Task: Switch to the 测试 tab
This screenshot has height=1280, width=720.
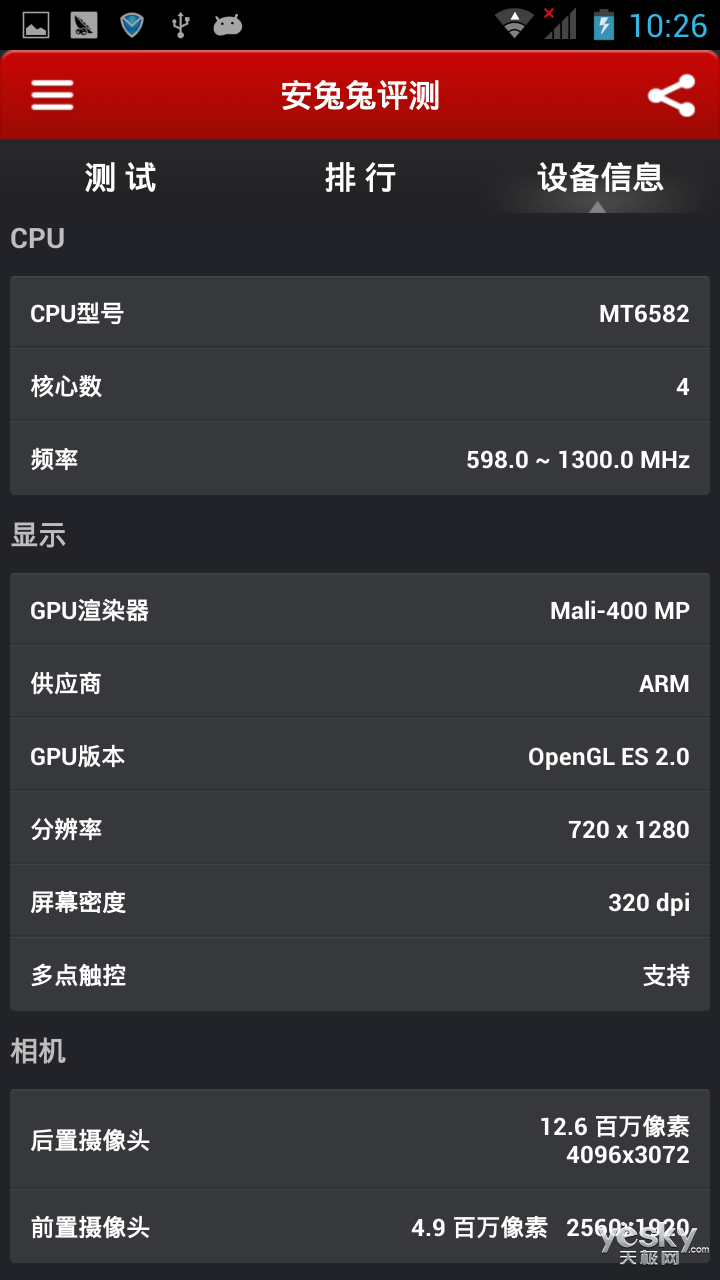Action: [120, 177]
